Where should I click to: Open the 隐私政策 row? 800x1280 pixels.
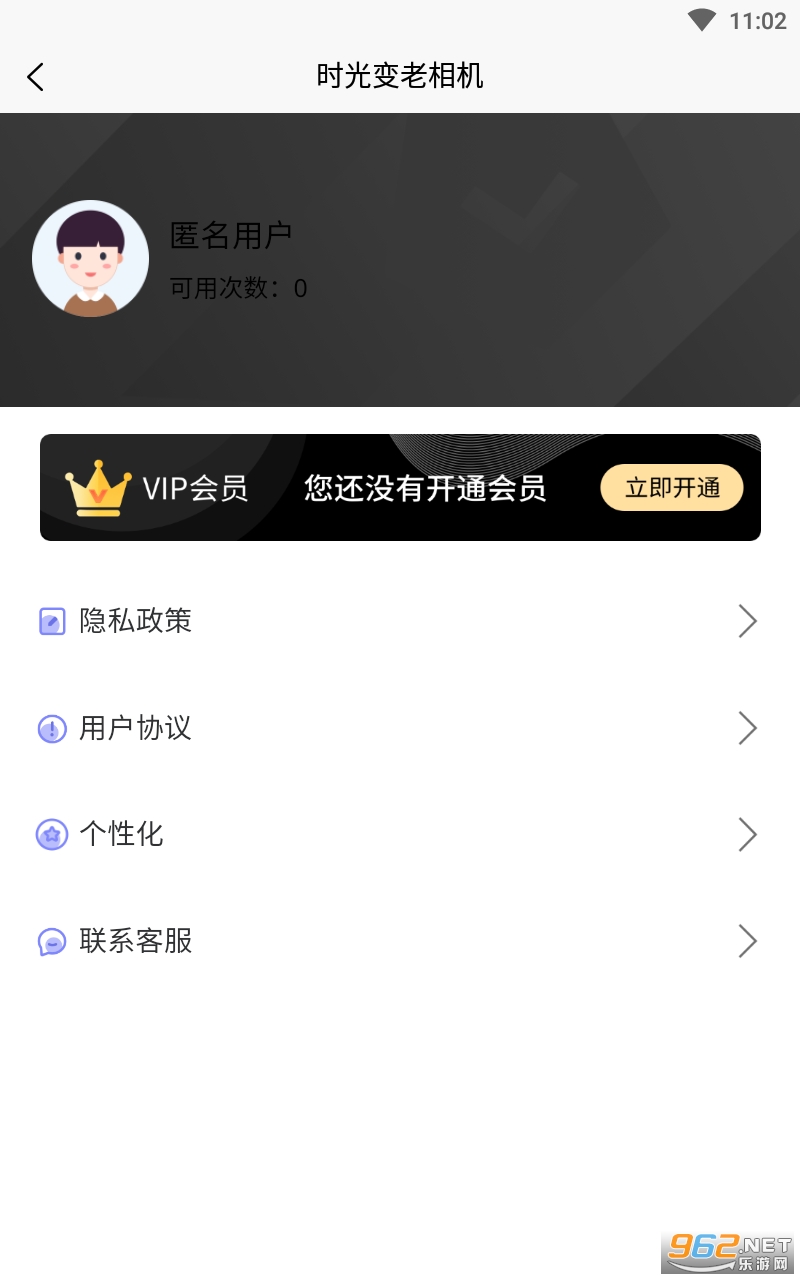pyautogui.click(x=400, y=621)
